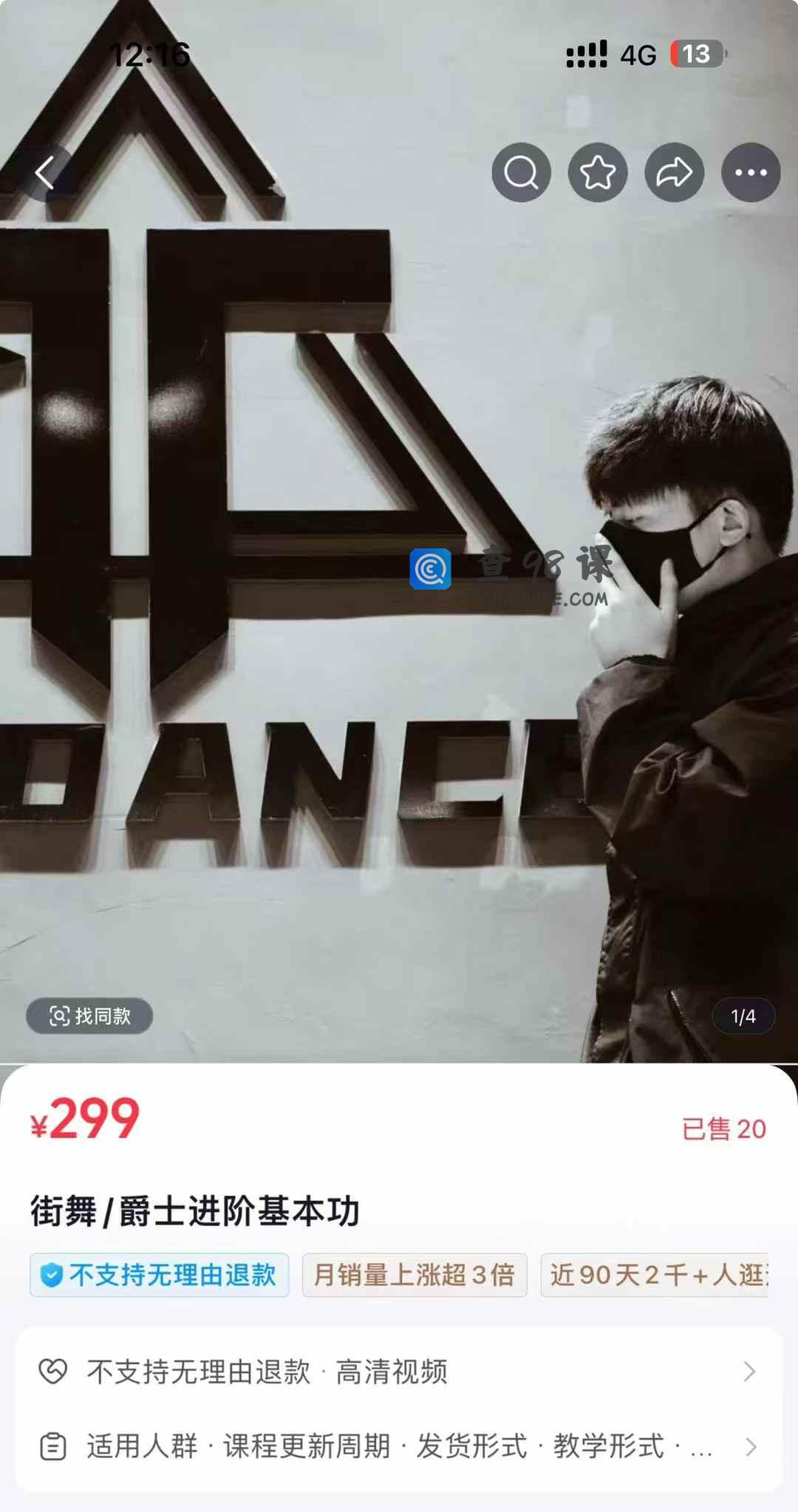Go back using the back arrow
Image resolution: width=798 pixels, height=1512 pixels.
coord(46,173)
